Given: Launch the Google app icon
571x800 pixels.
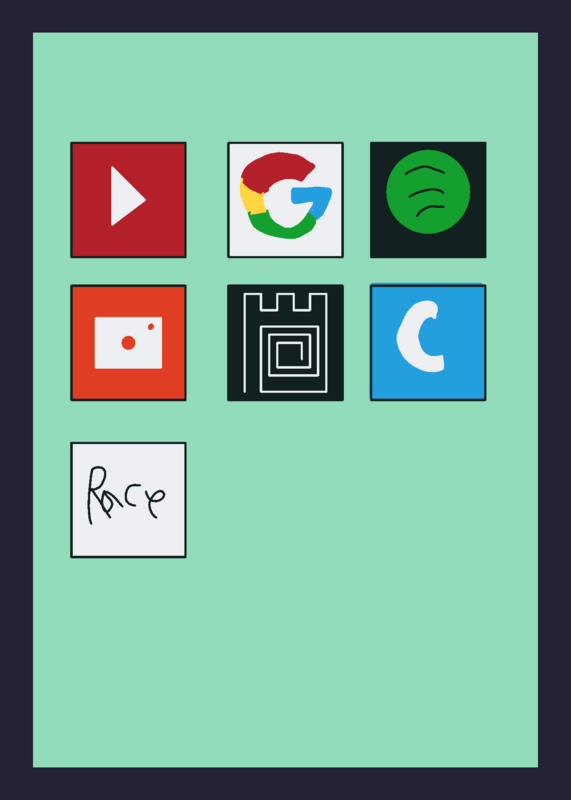Looking at the screenshot, I should point(285,200).
